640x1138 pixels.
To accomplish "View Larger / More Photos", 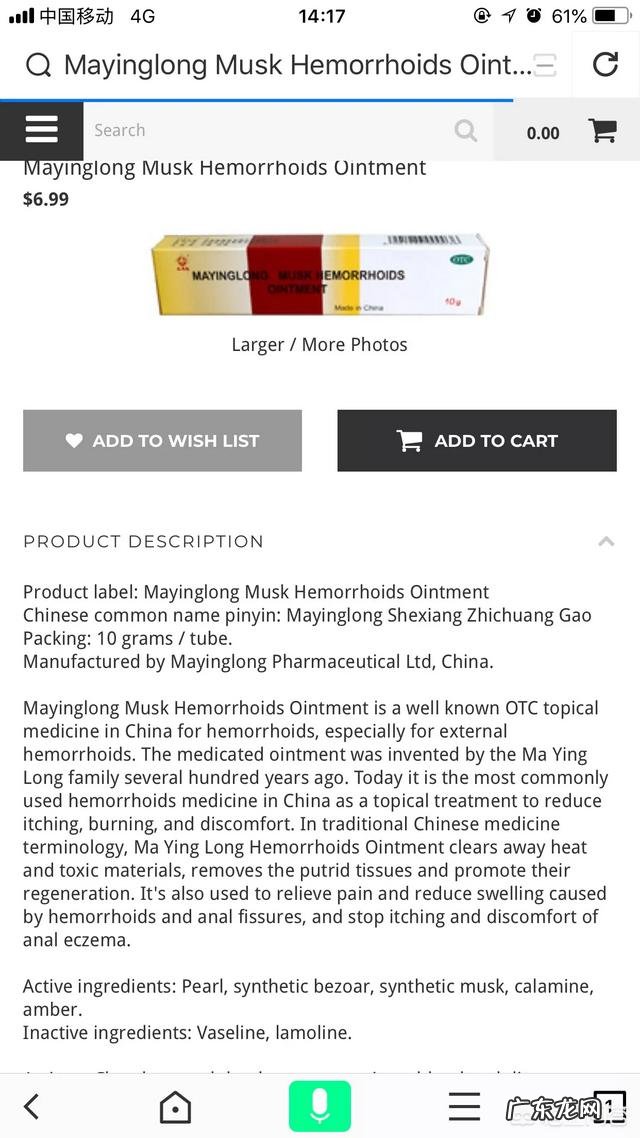I will (319, 344).
